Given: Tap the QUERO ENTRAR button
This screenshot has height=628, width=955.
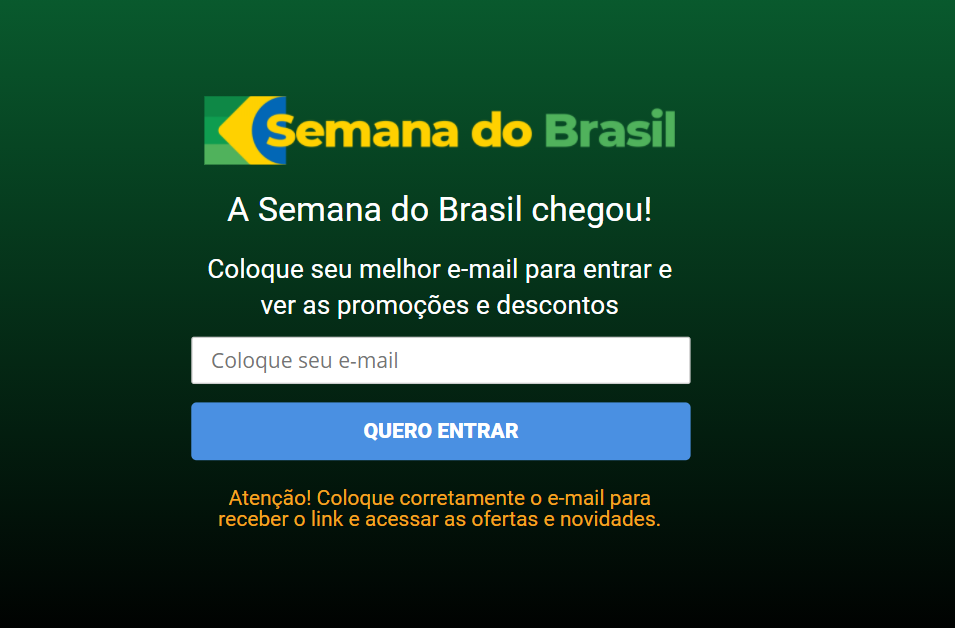Looking at the screenshot, I should 440,431.
